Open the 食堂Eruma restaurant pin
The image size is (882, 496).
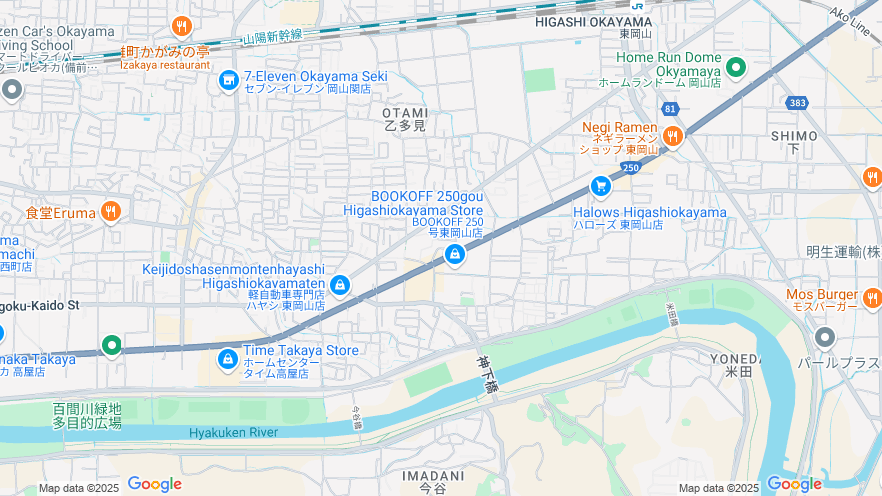(x=110, y=212)
